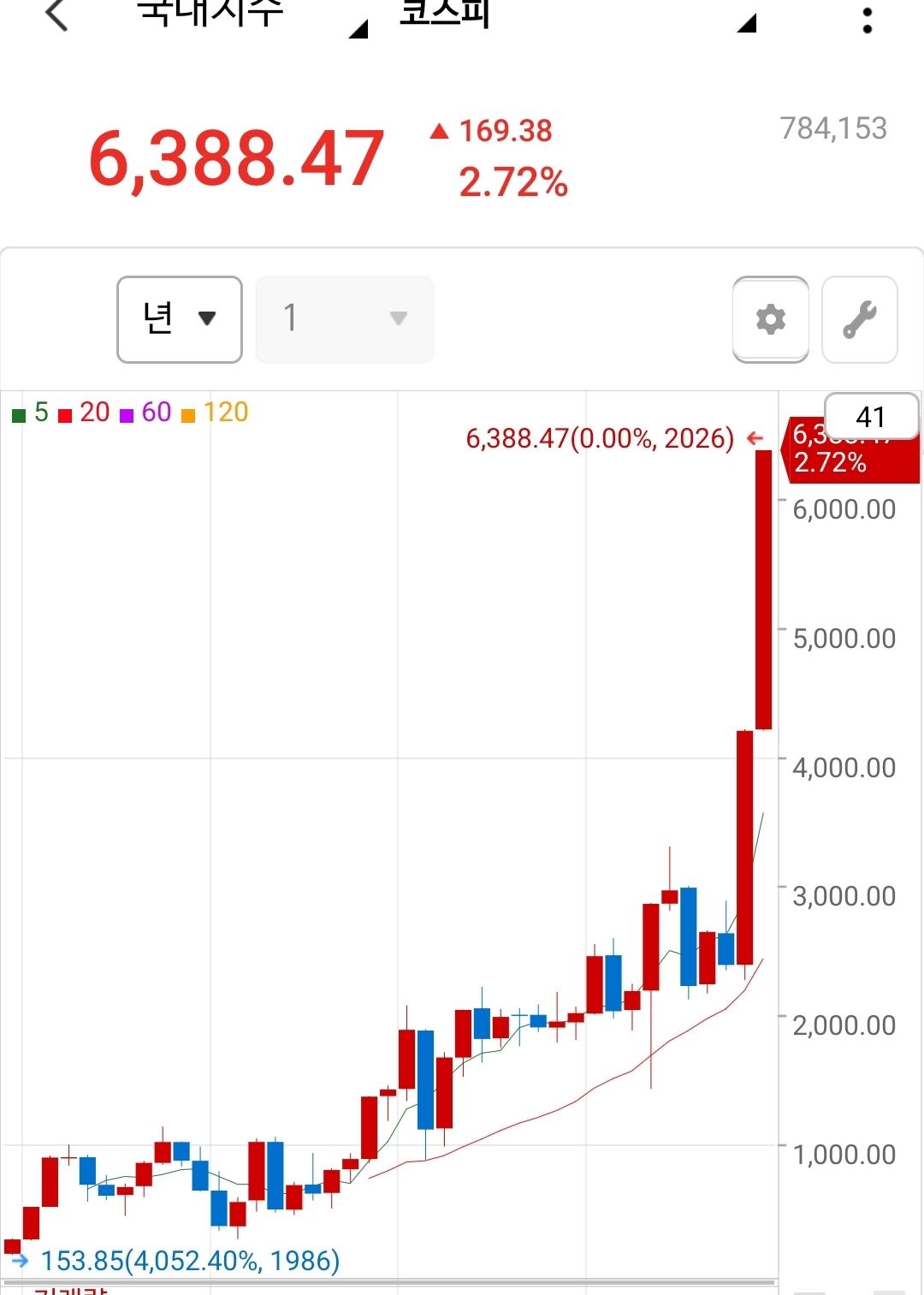This screenshot has width=924, height=1295.
Task: Tap the orange 120-day moving average indicator
Action: [214, 412]
